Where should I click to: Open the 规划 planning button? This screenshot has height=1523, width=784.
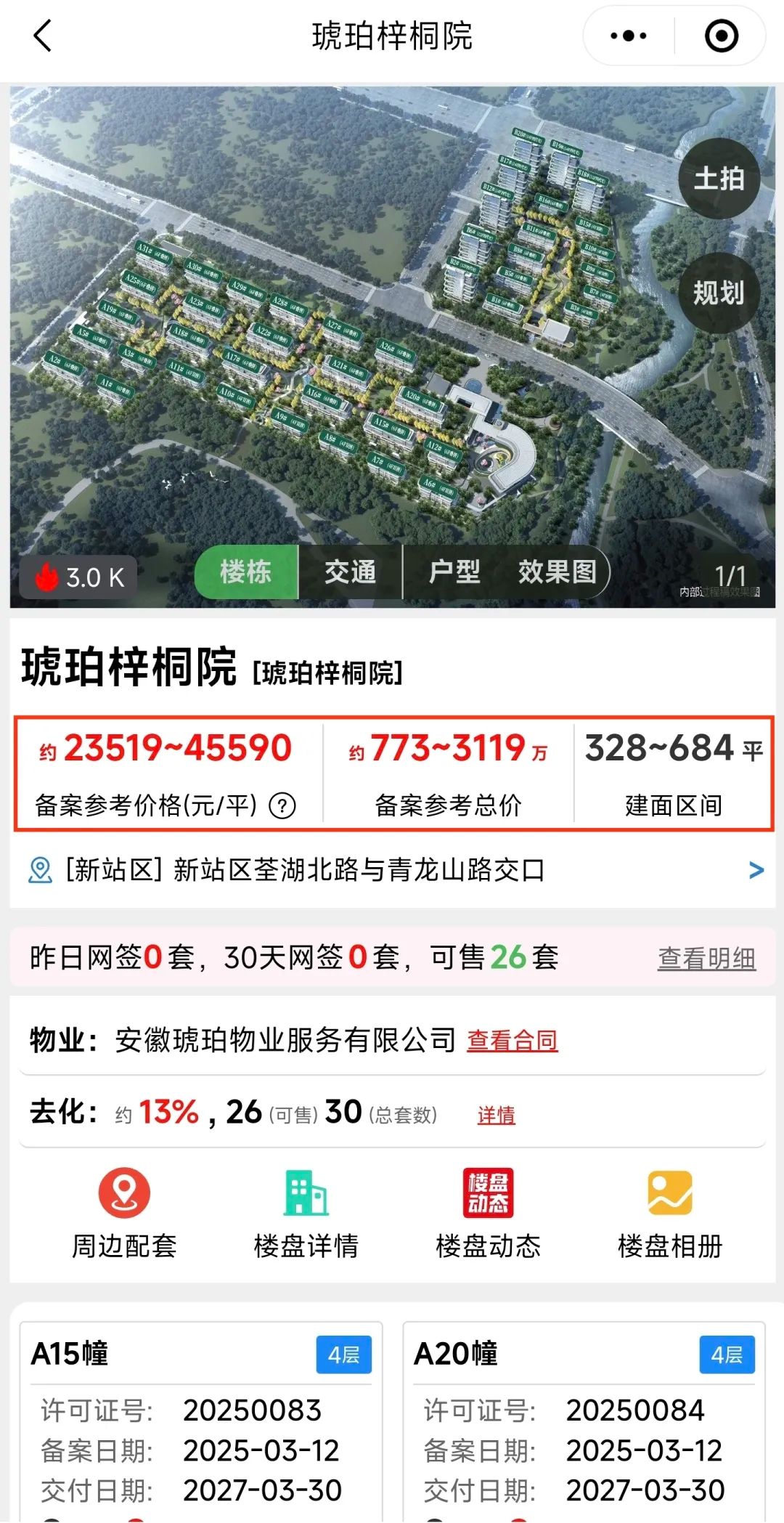click(719, 293)
